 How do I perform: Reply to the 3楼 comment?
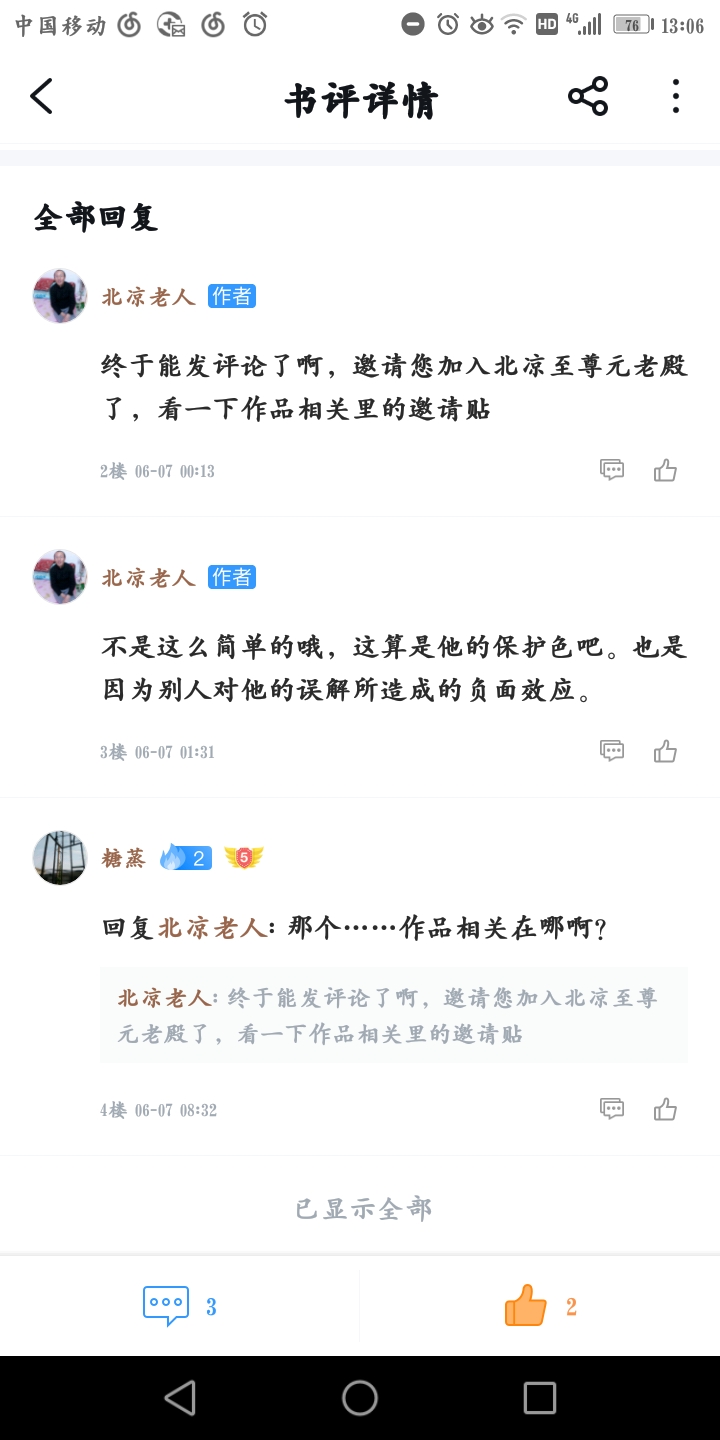pos(612,751)
